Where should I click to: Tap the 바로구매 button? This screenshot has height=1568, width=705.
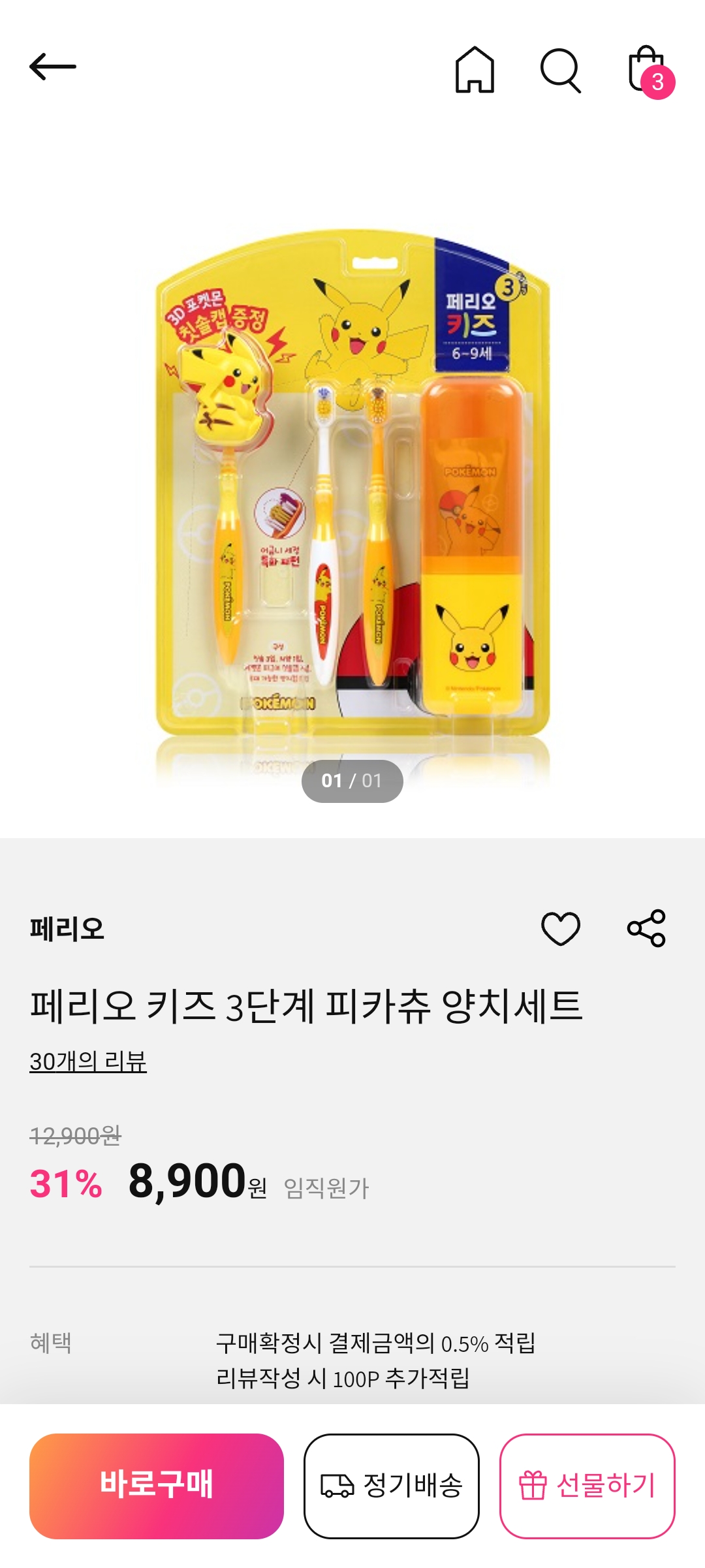[157, 1486]
